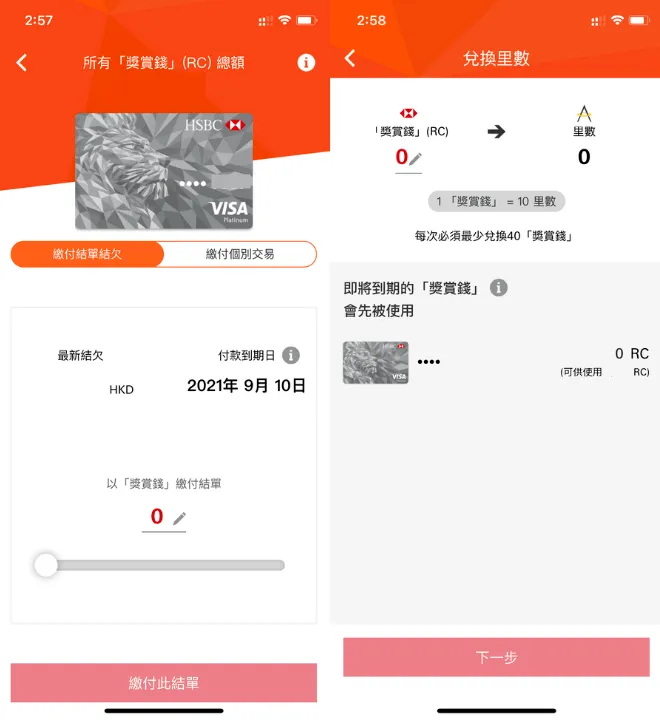Screen dimensions: 660x720
Task: Select the 繳付結單結欠 segment
Action: pyautogui.click(x=87, y=254)
